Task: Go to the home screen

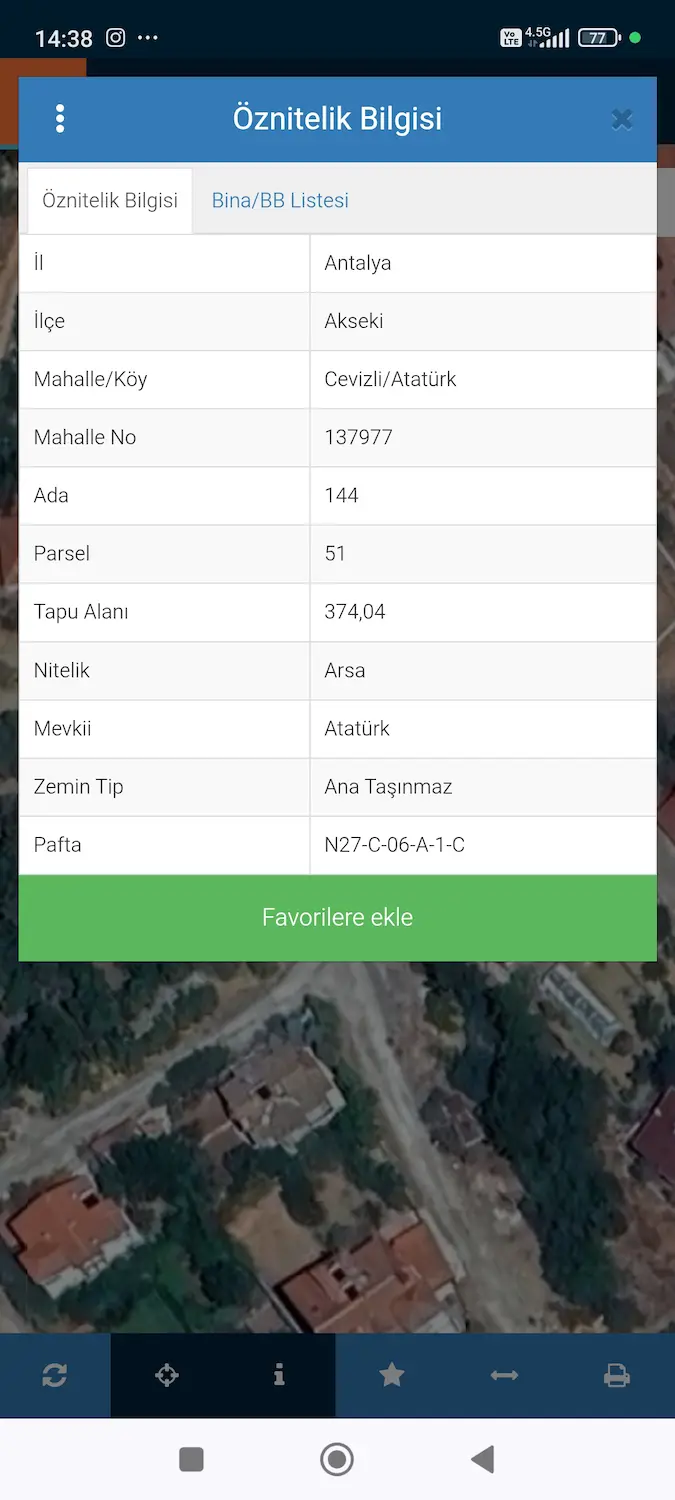Action: (337, 1459)
